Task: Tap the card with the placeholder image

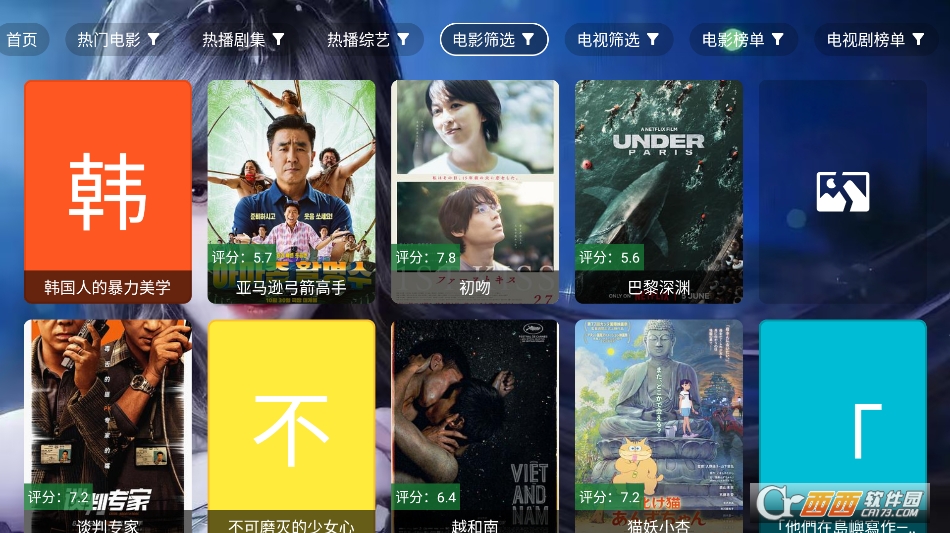Action: (x=842, y=192)
